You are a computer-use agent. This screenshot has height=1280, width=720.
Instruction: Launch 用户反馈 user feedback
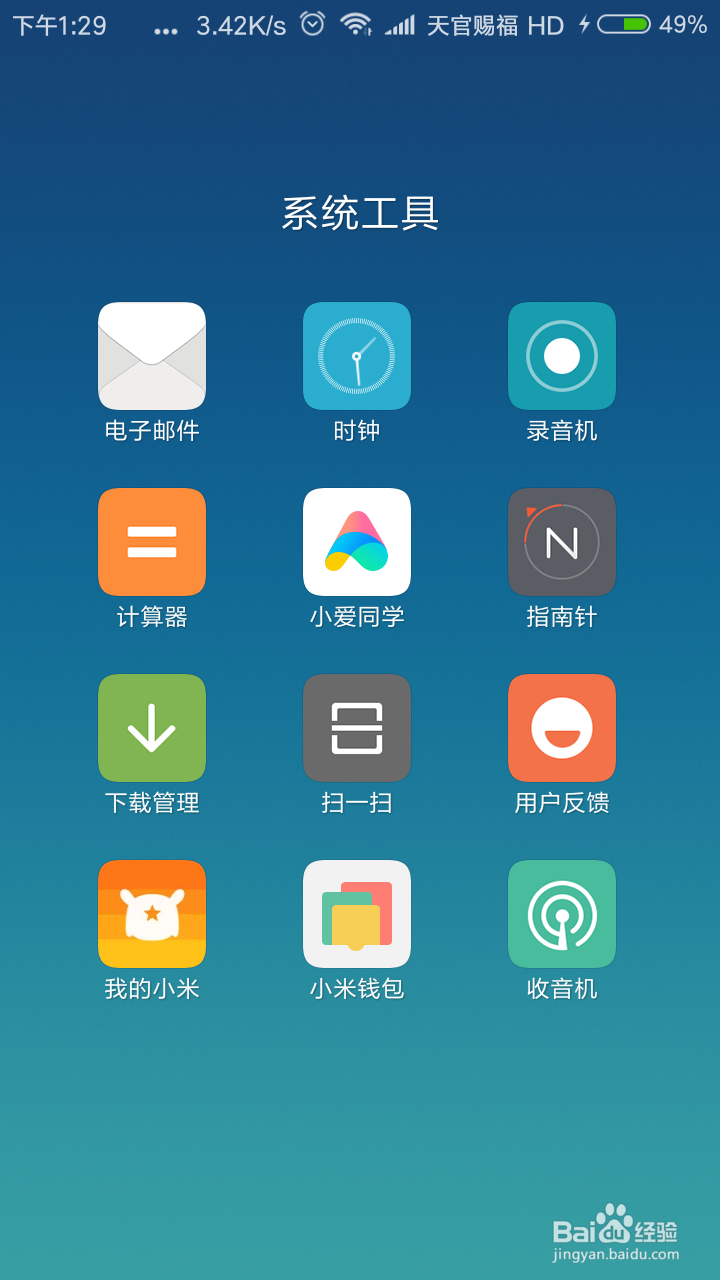[x=561, y=728]
